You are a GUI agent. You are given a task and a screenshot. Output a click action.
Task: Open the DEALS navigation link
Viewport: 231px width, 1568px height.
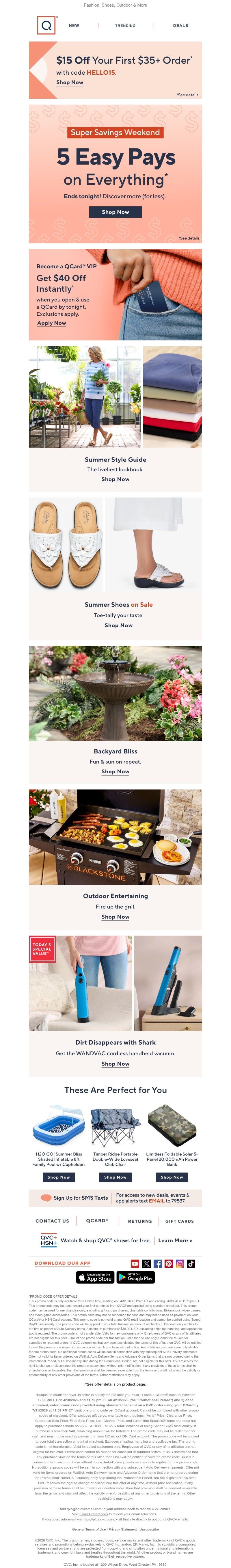tap(180, 26)
